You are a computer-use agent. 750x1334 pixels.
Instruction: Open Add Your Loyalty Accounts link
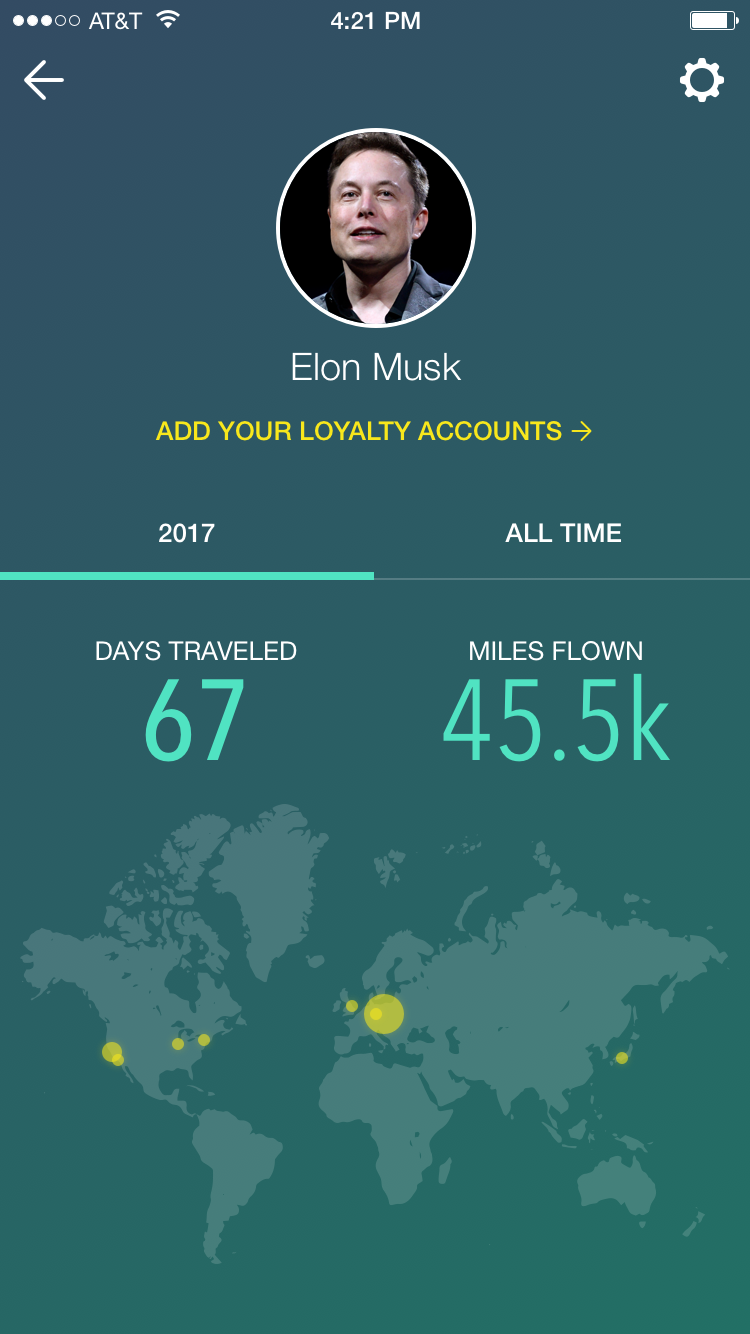pyautogui.click(x=374, y=431)
